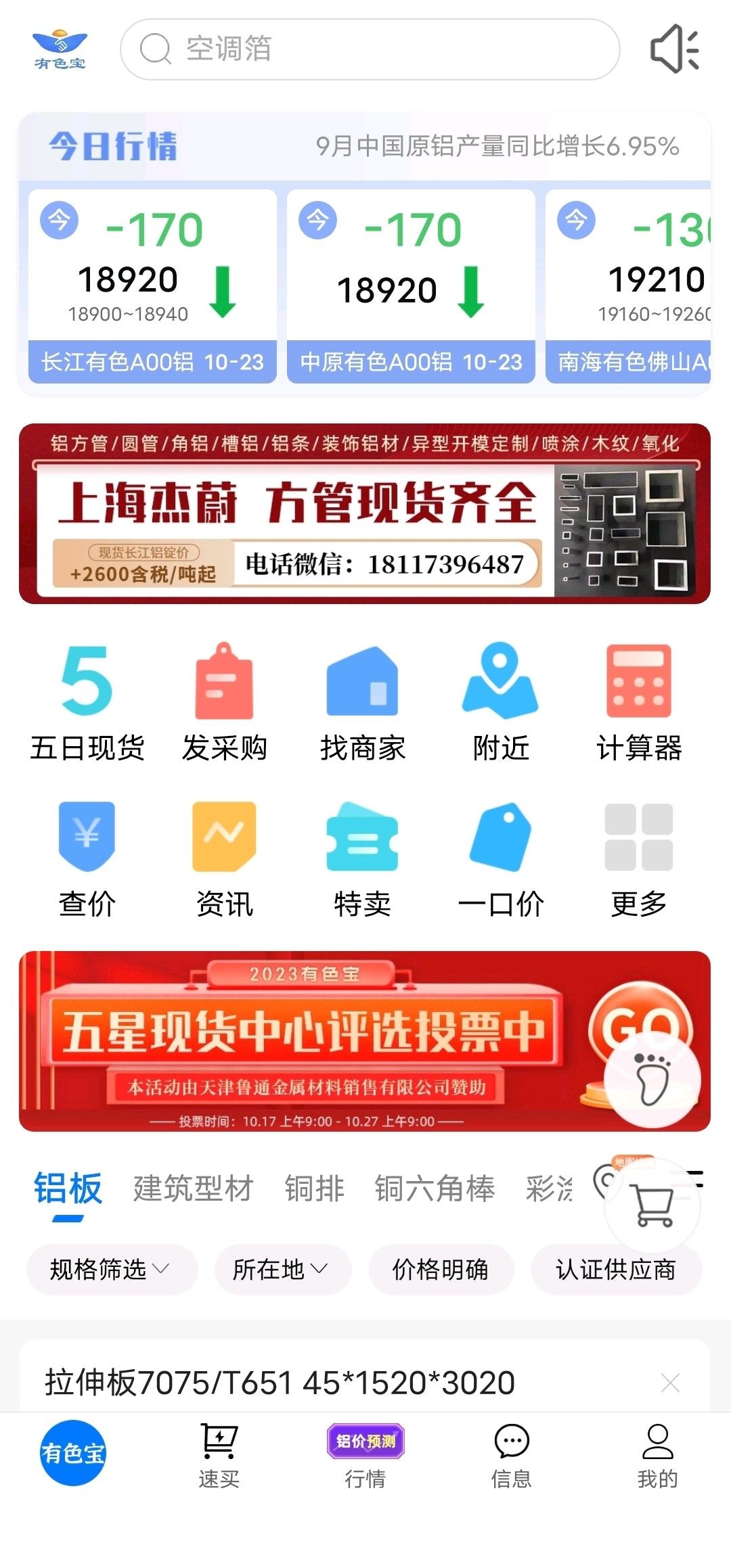Image resolution: width=731 pixels, height=1568 pixels.
Task: Open the 计算器 tool
Action: pos(639,702)
